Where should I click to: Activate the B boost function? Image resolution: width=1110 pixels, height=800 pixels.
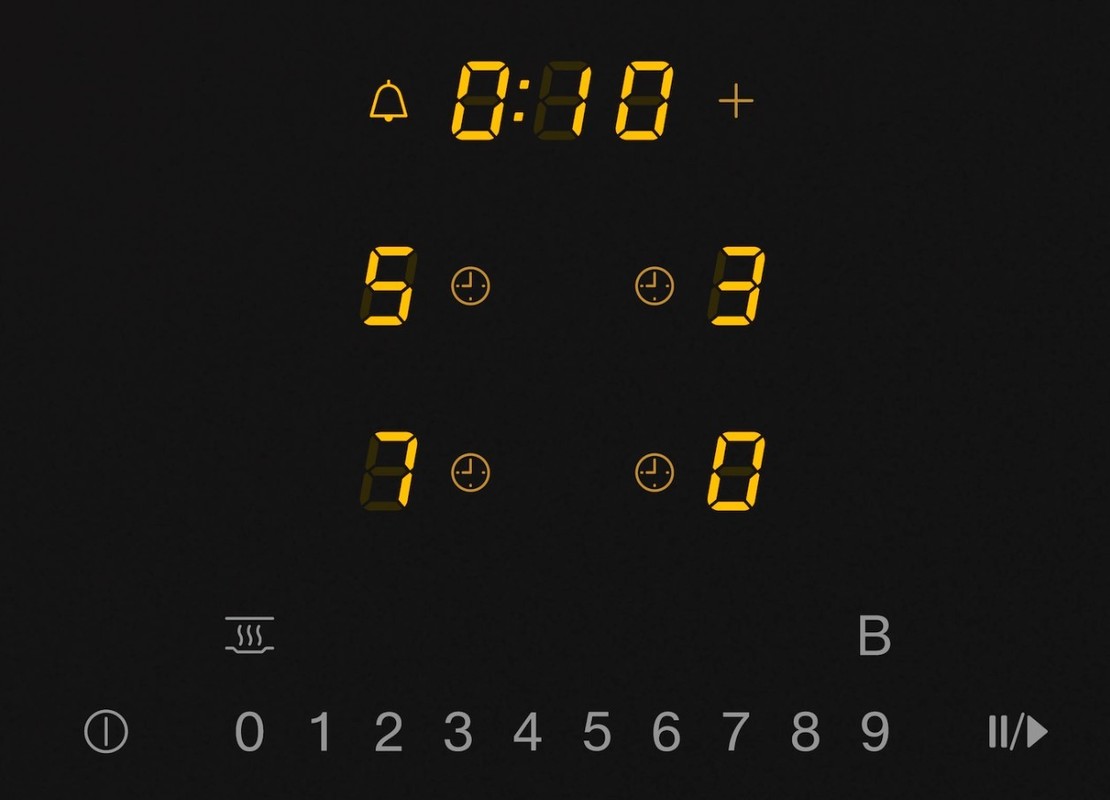874,636
